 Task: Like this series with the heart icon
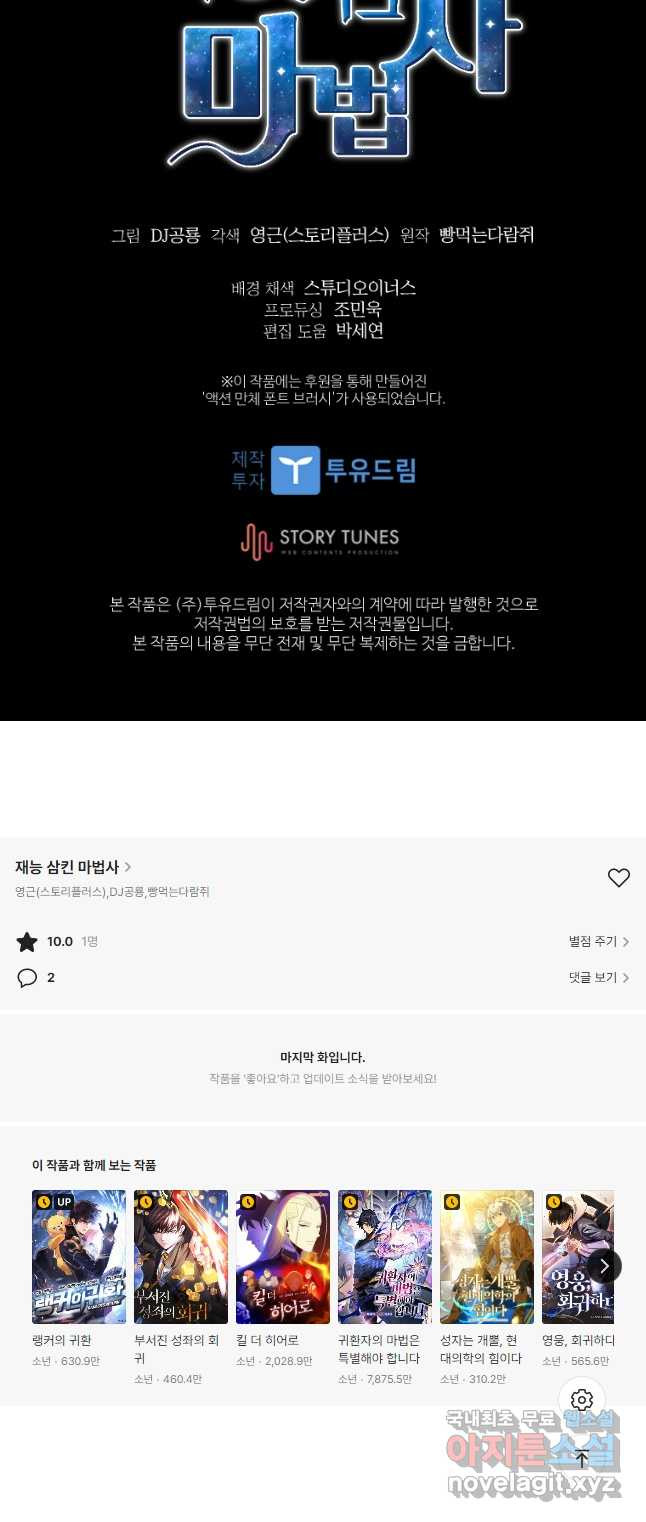click(619, 878)
